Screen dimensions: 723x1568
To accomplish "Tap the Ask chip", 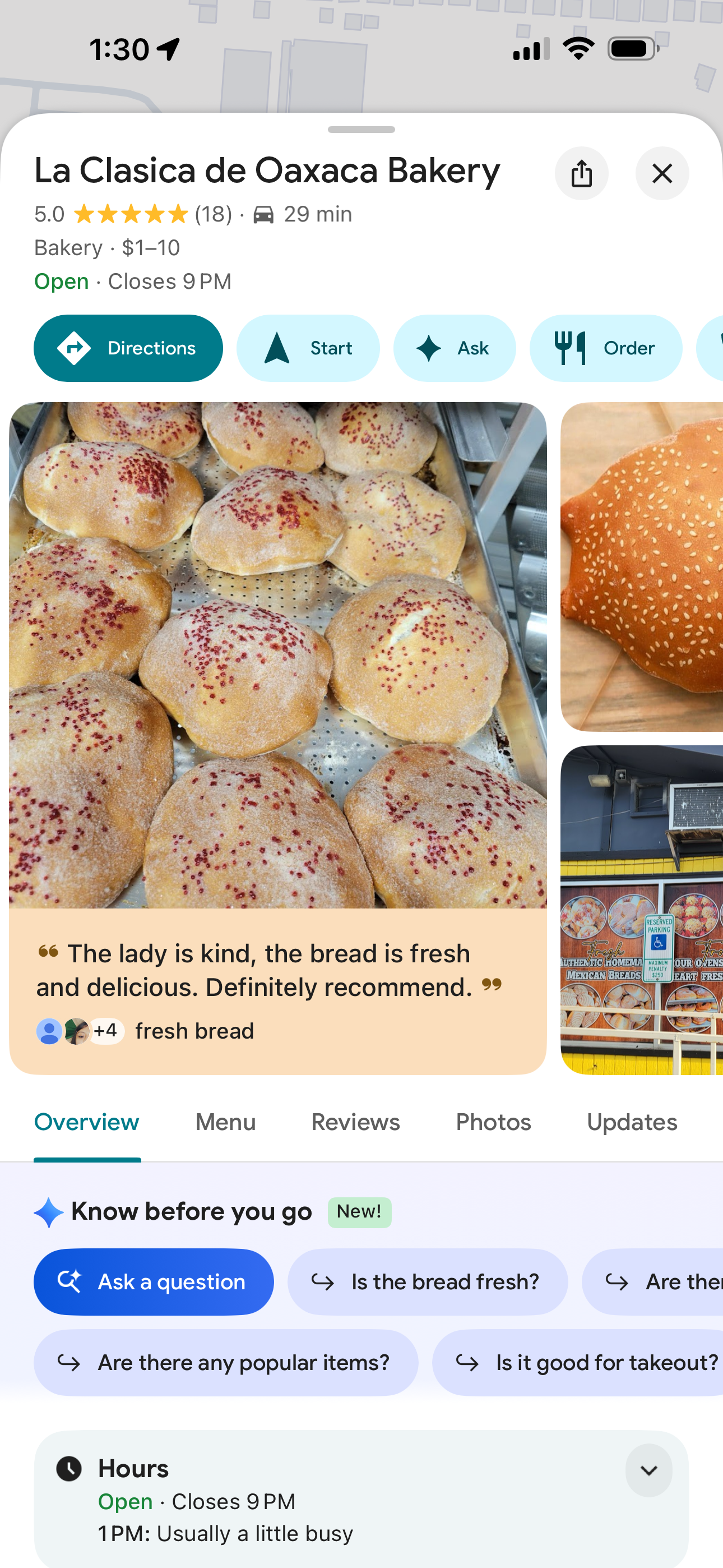I will [454, 348].
